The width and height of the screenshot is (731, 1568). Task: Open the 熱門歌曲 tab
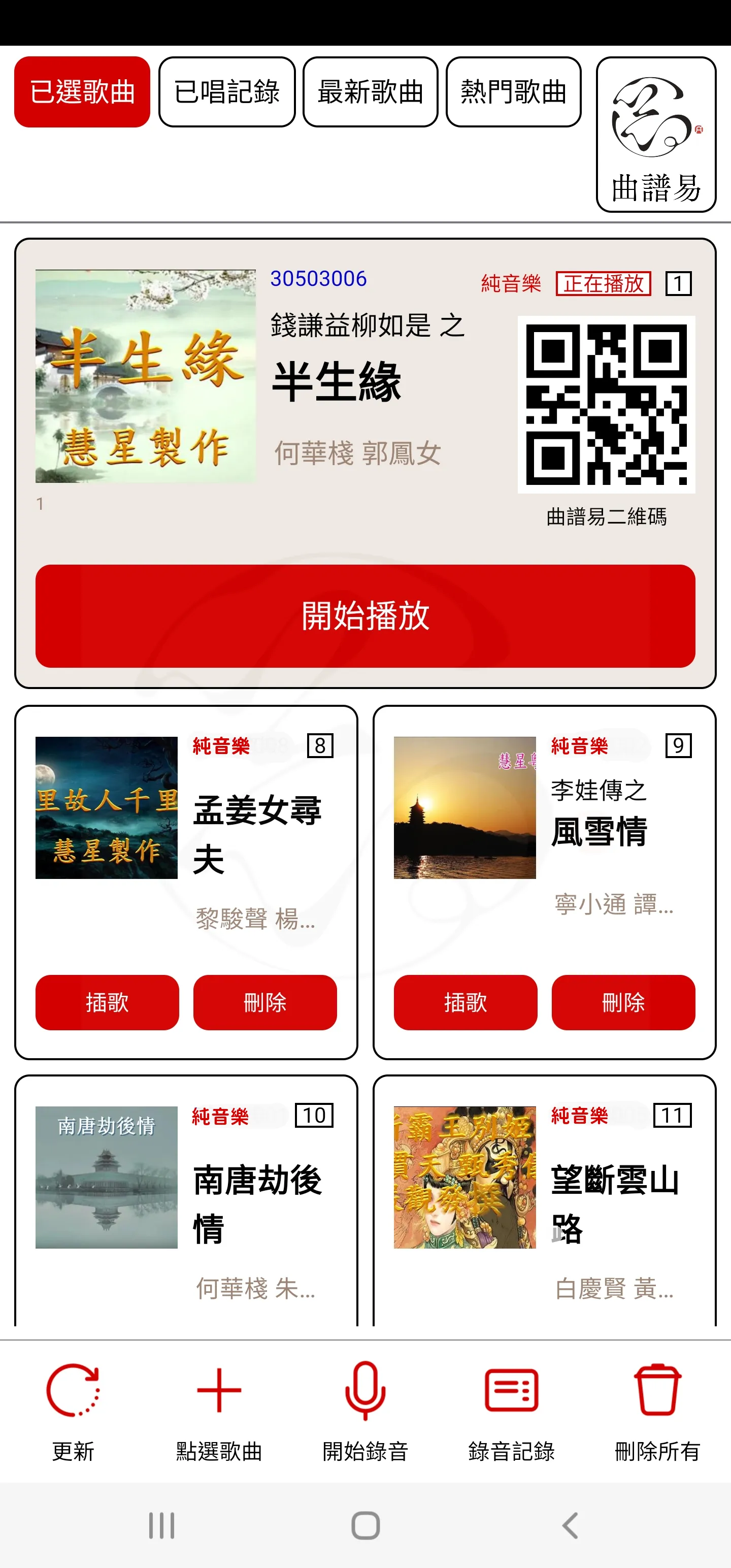(x=513, y=92)
